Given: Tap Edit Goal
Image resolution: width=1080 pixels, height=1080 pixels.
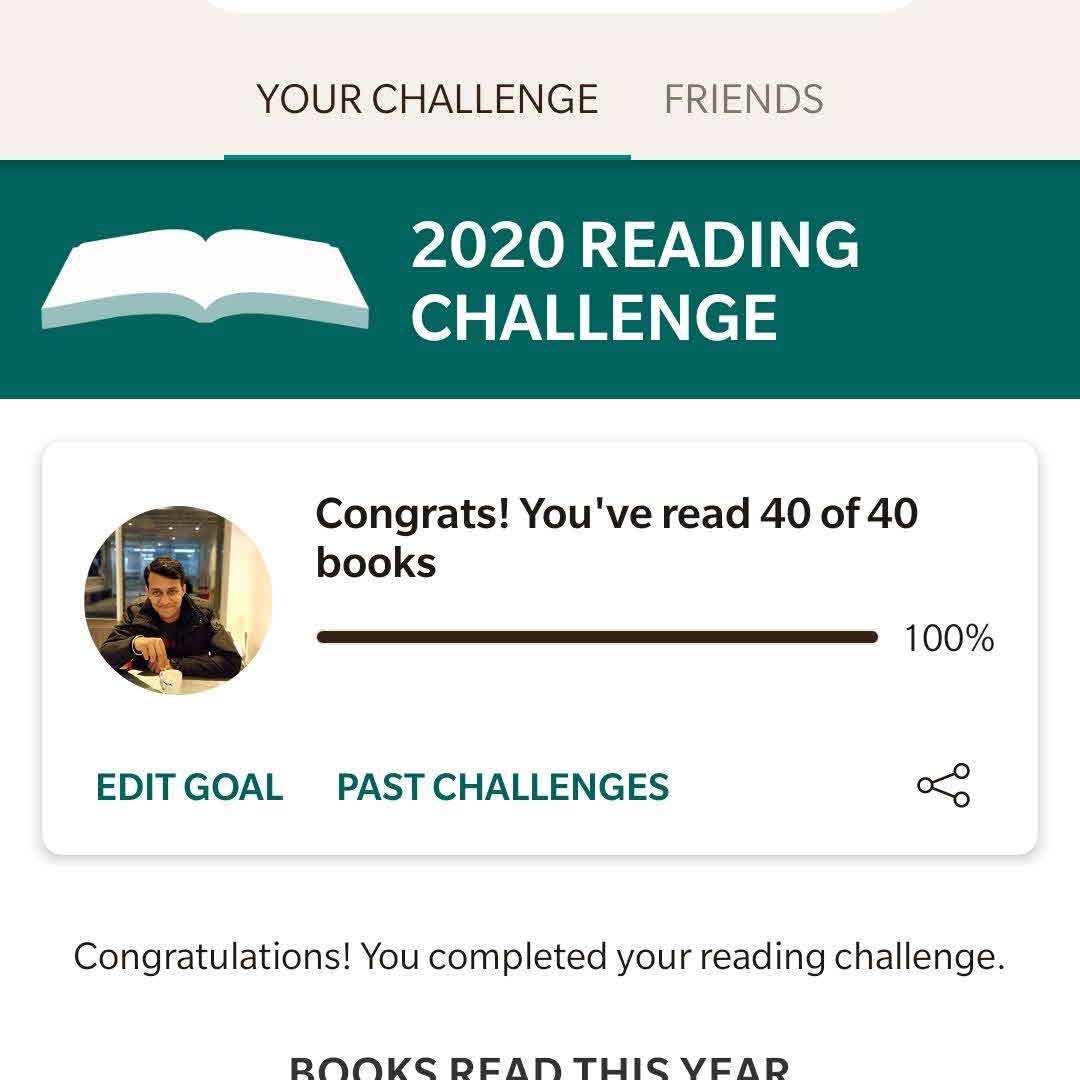Looking at the screenshot, I should pos(189,787).
